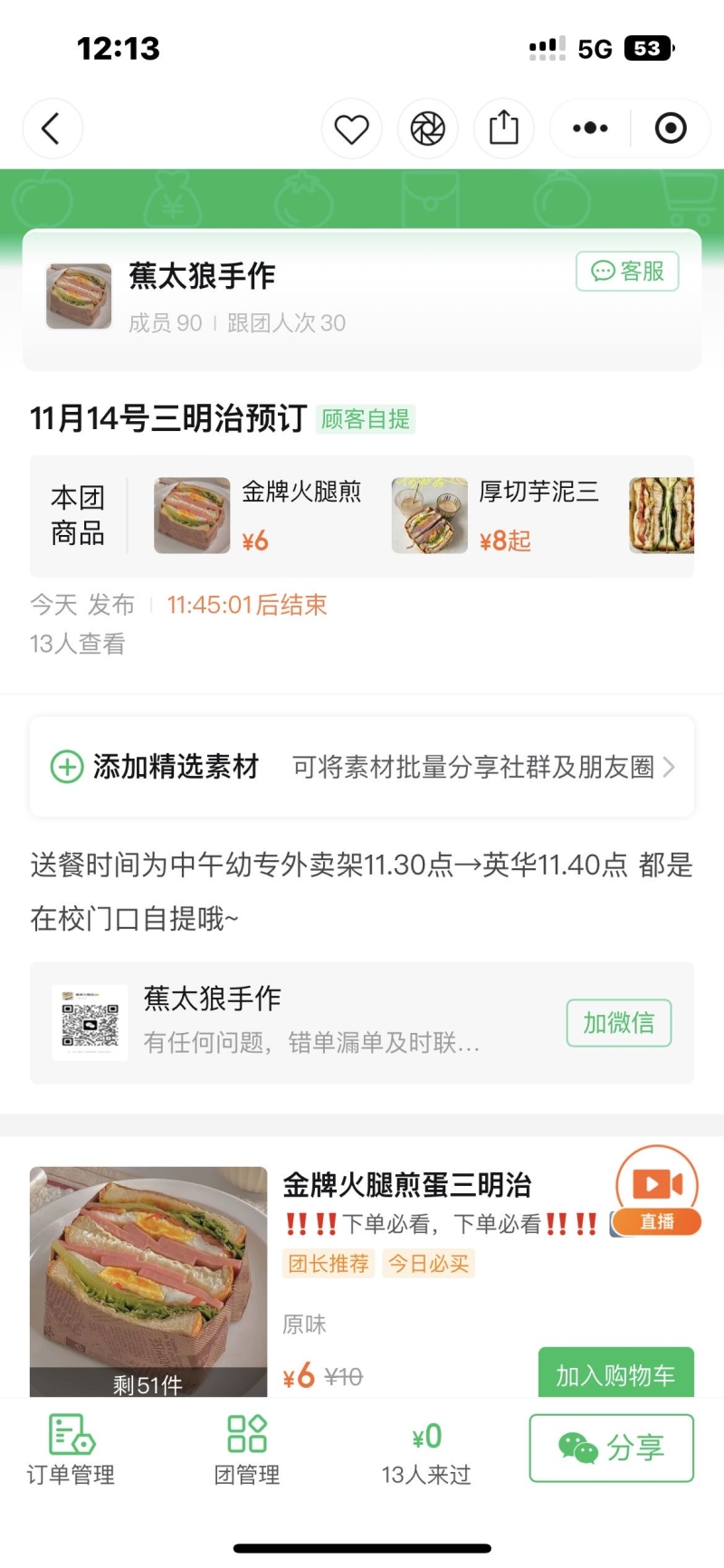Open 蕉太狼手作 shop profile card
Viewport: 724px width, 1568px height.
pos(271,299)
